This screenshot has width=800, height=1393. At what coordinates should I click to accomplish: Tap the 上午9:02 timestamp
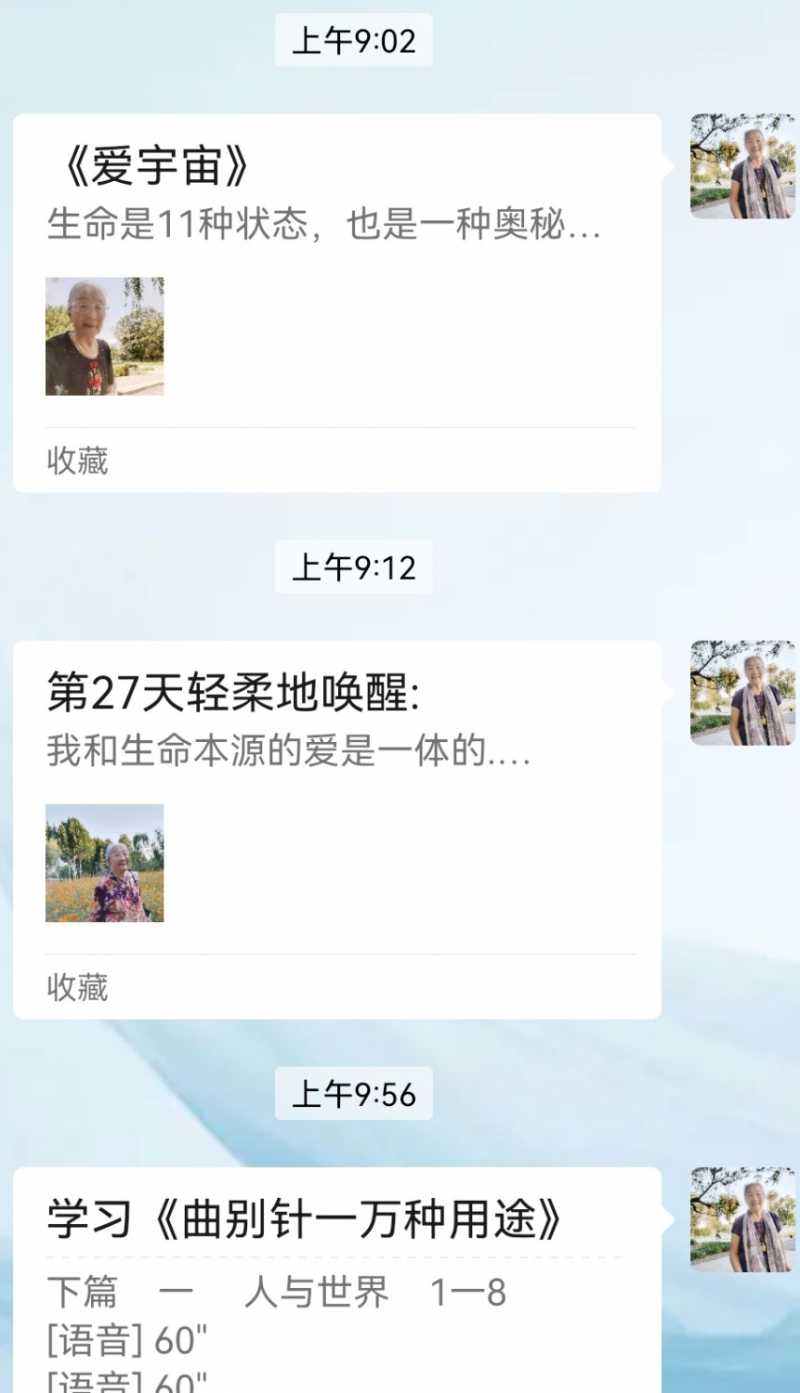[x=352, y=39]
